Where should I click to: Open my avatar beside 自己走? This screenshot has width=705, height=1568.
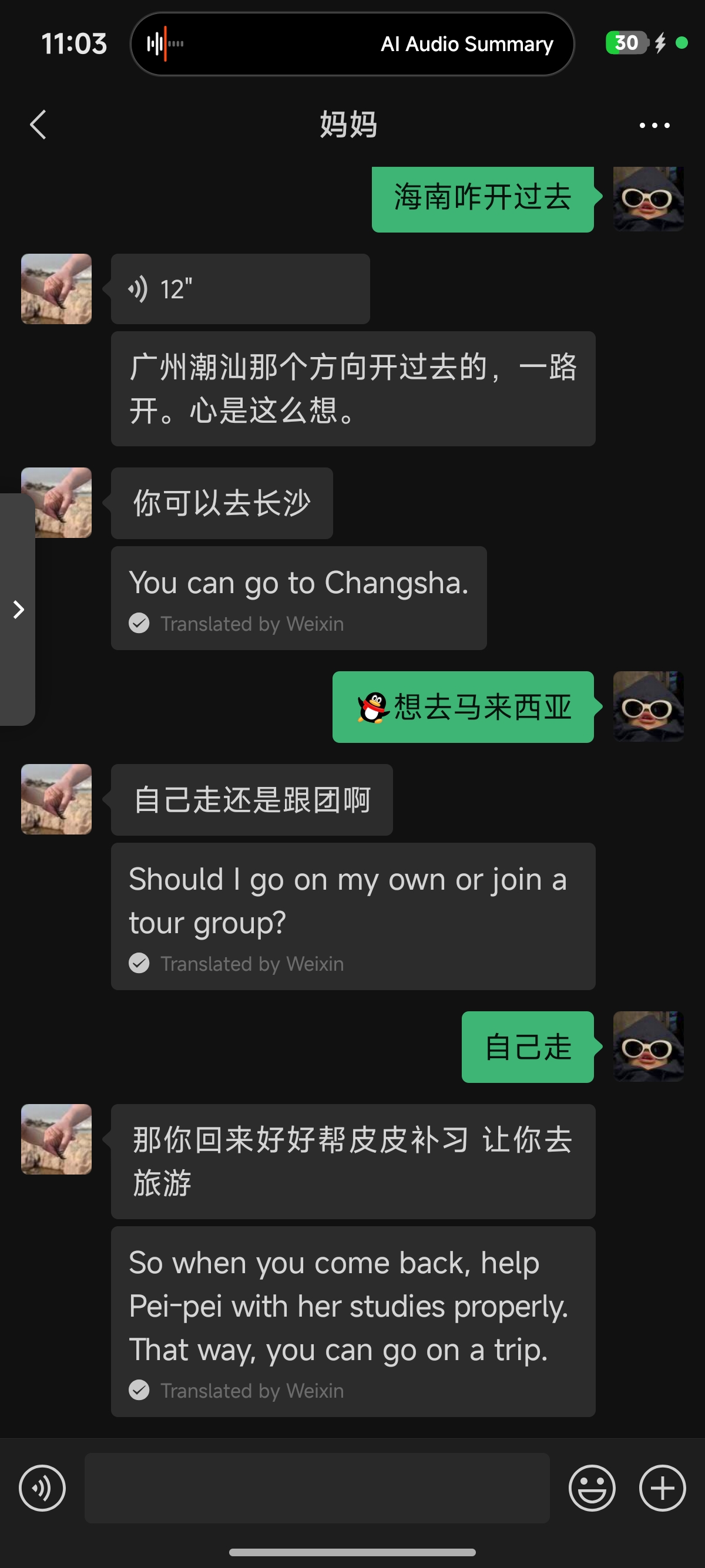[649, 1047]
